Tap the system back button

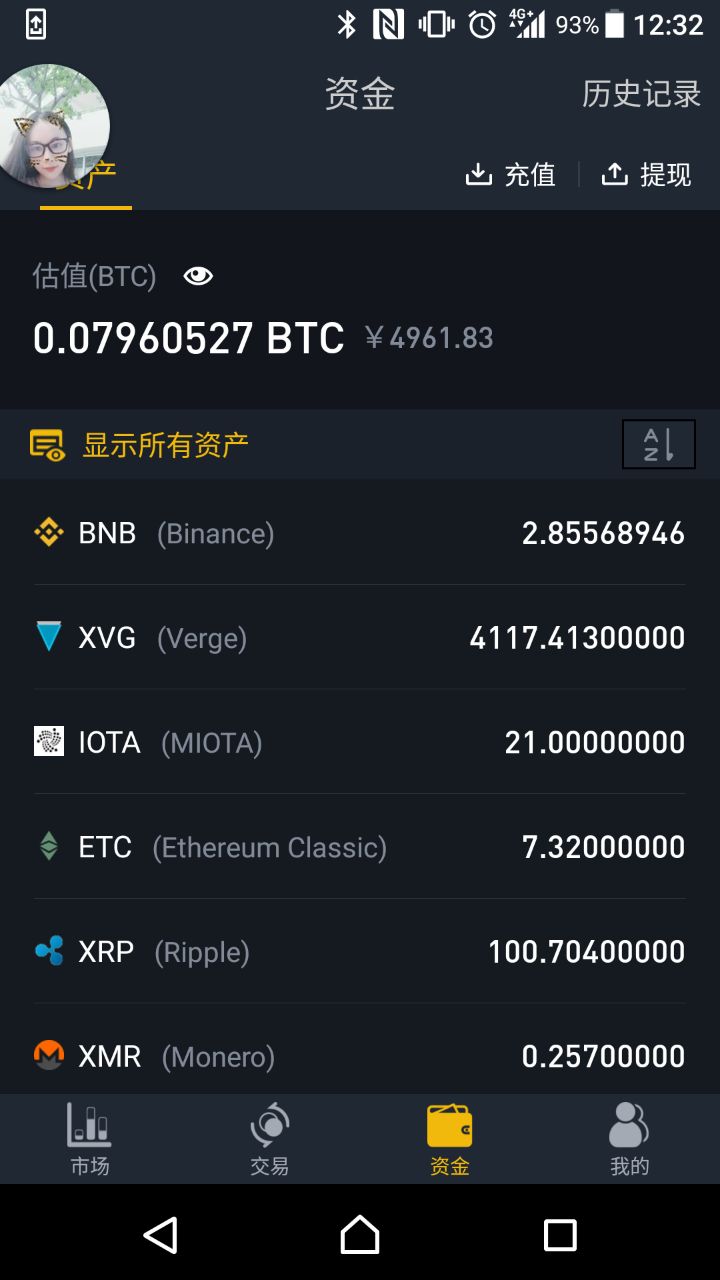point(160,1235)
